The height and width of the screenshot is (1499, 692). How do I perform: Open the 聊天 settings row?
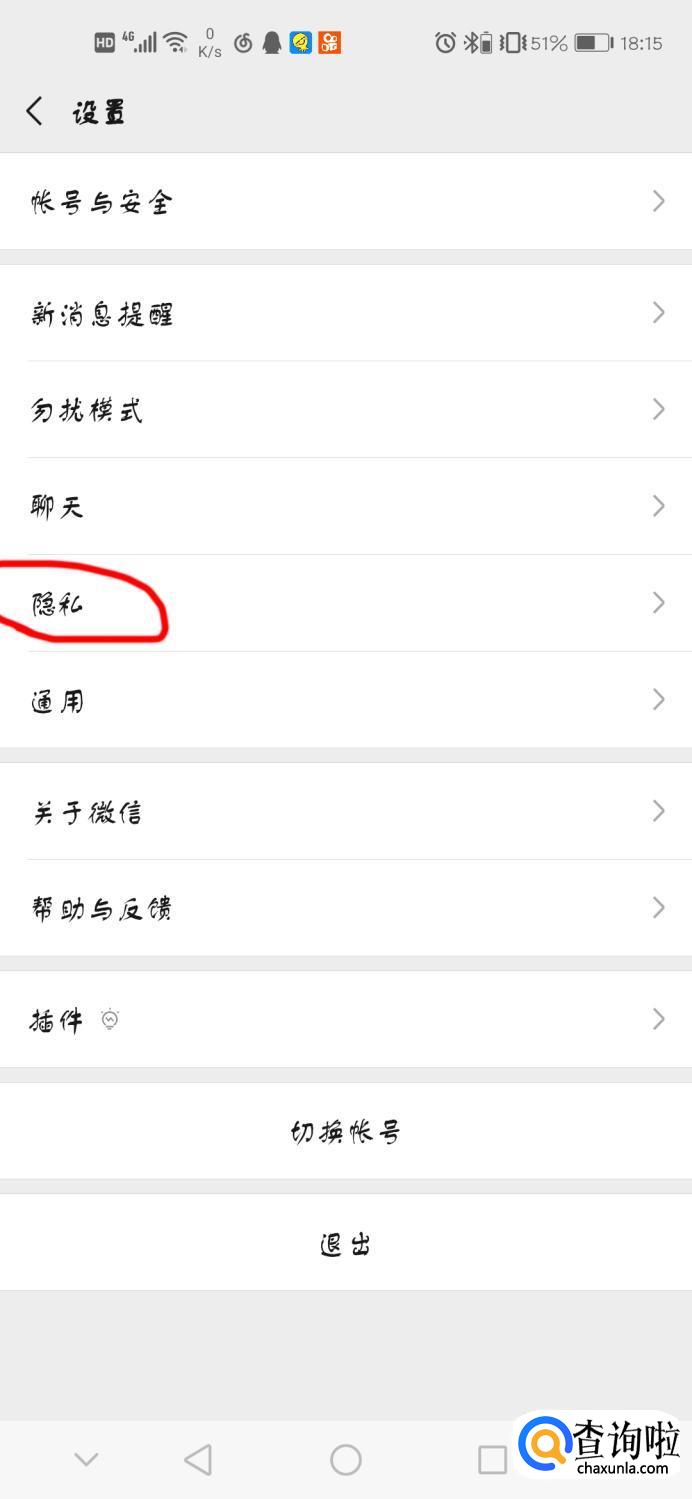[346, 506]
